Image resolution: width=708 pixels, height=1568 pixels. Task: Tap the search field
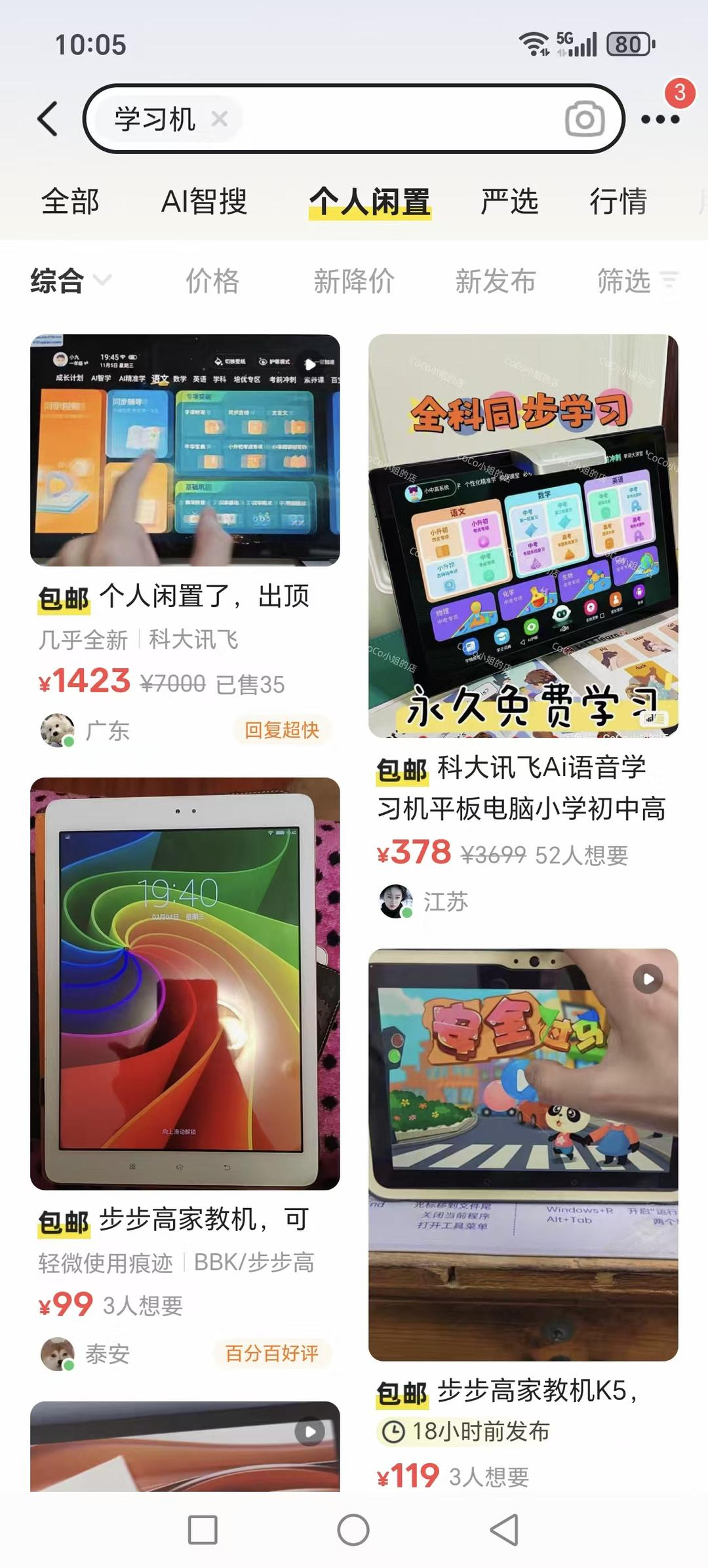(x=393, y=119)
